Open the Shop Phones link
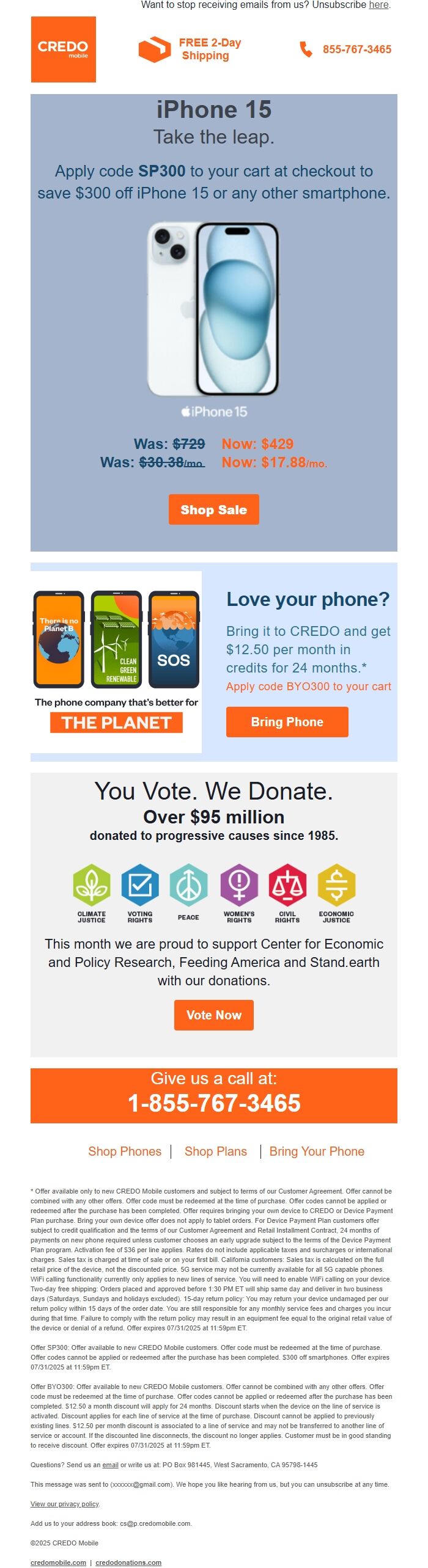 [x=125, y=1151]
